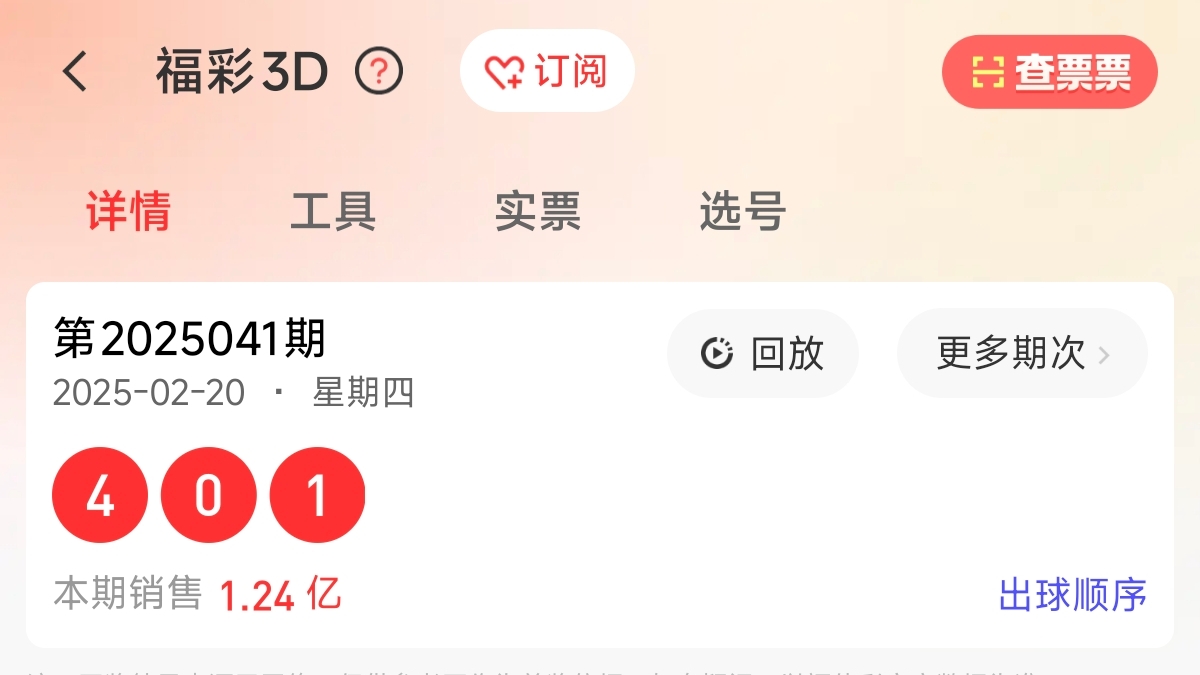Switch to the 实票 tab
1200x675 pixels.
(538, 211)
